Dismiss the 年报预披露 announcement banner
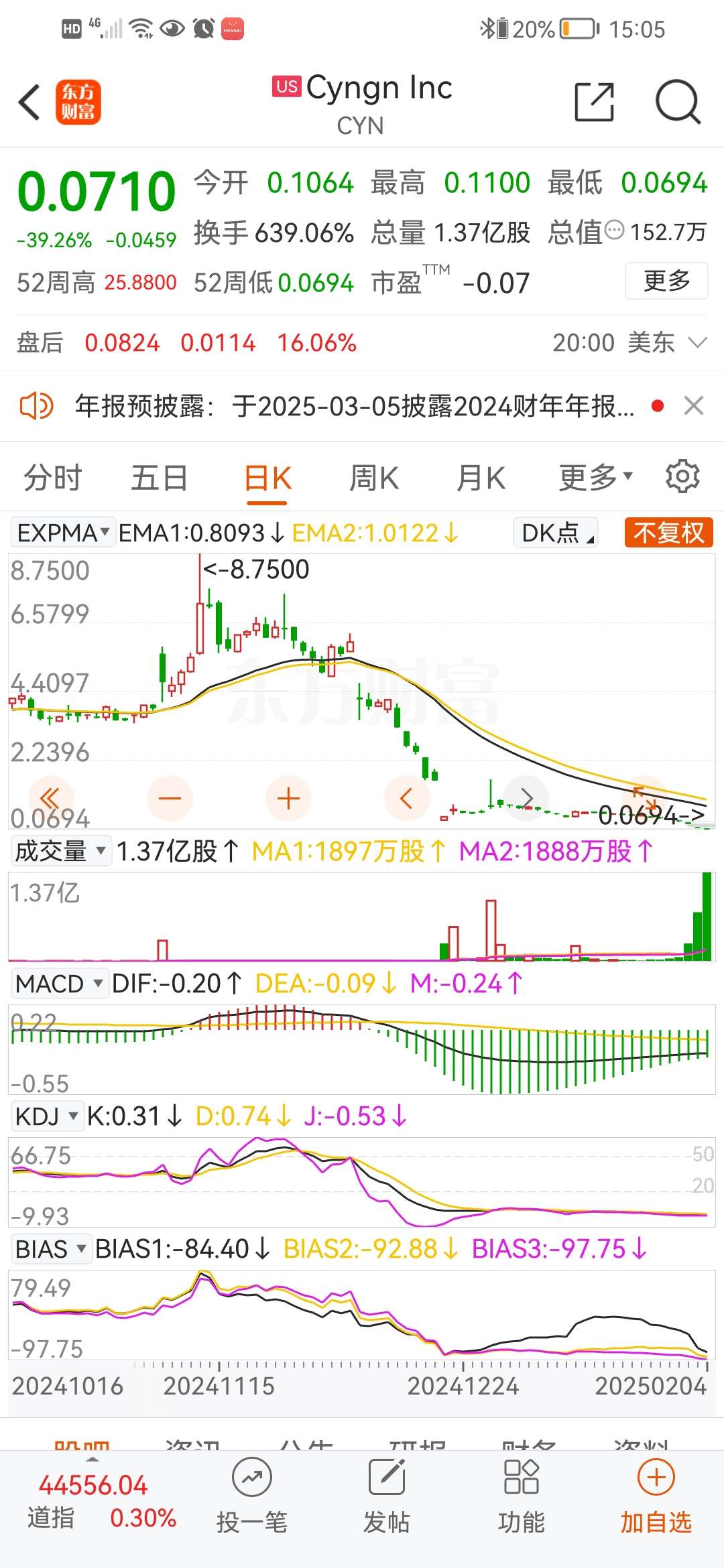 point(693,405)
